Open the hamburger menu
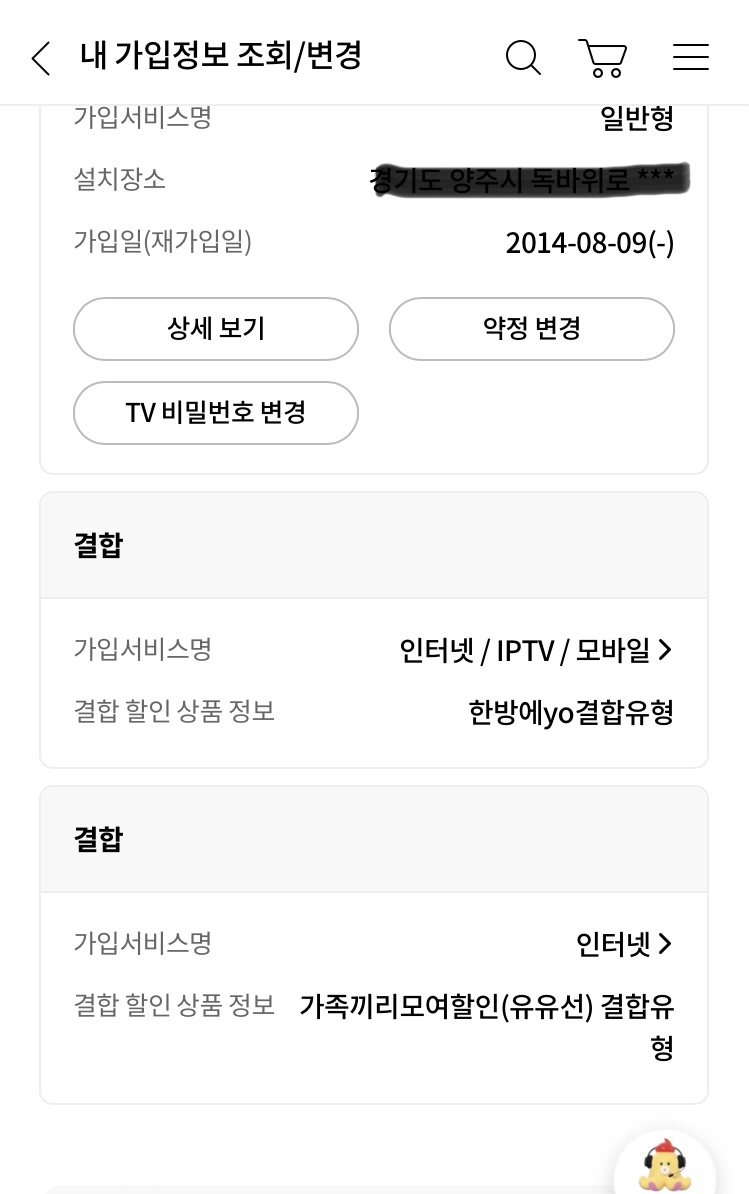This screenshot has height=1194, width=749. click(690, 57)
